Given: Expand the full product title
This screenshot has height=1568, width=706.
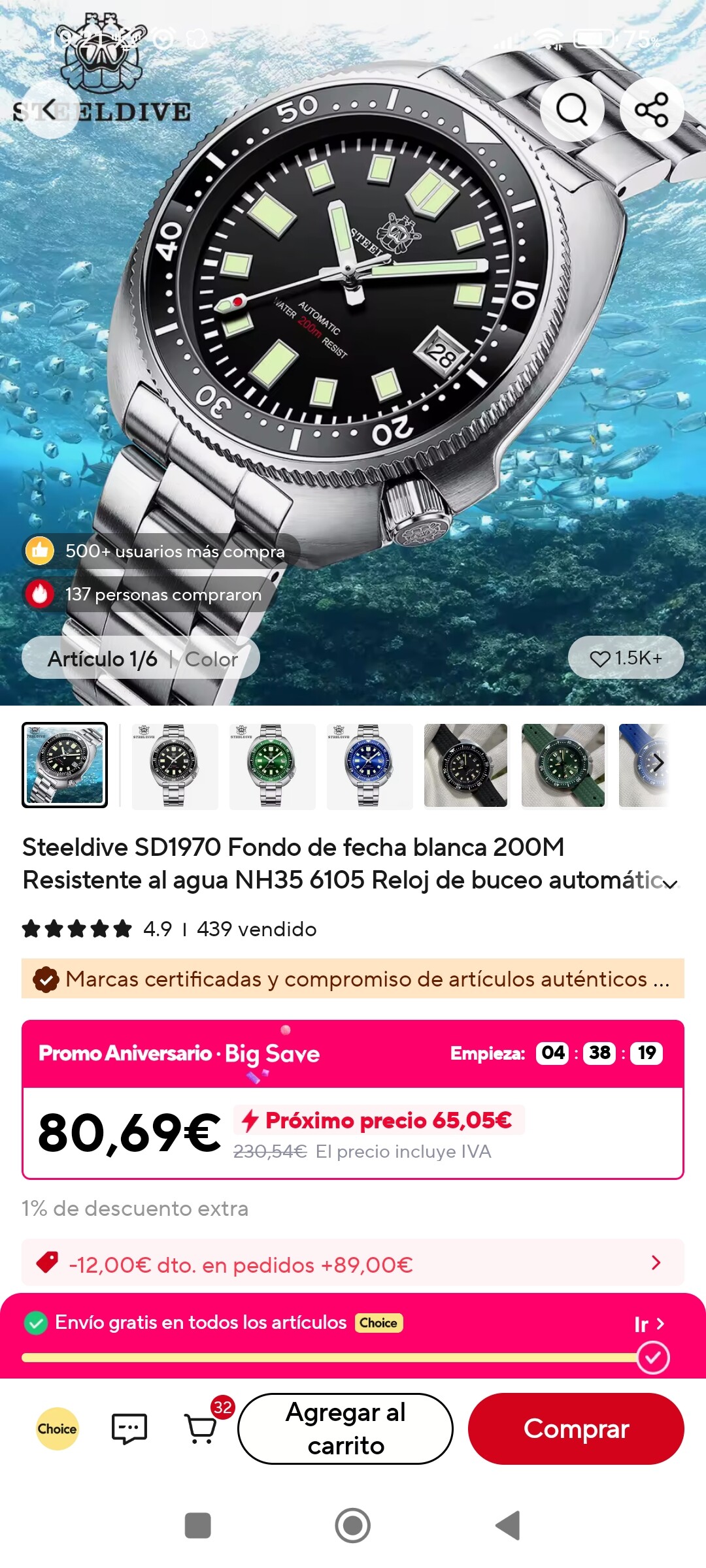Looking at the screenshot, I should pyautogui.click(x=670, y=883).
